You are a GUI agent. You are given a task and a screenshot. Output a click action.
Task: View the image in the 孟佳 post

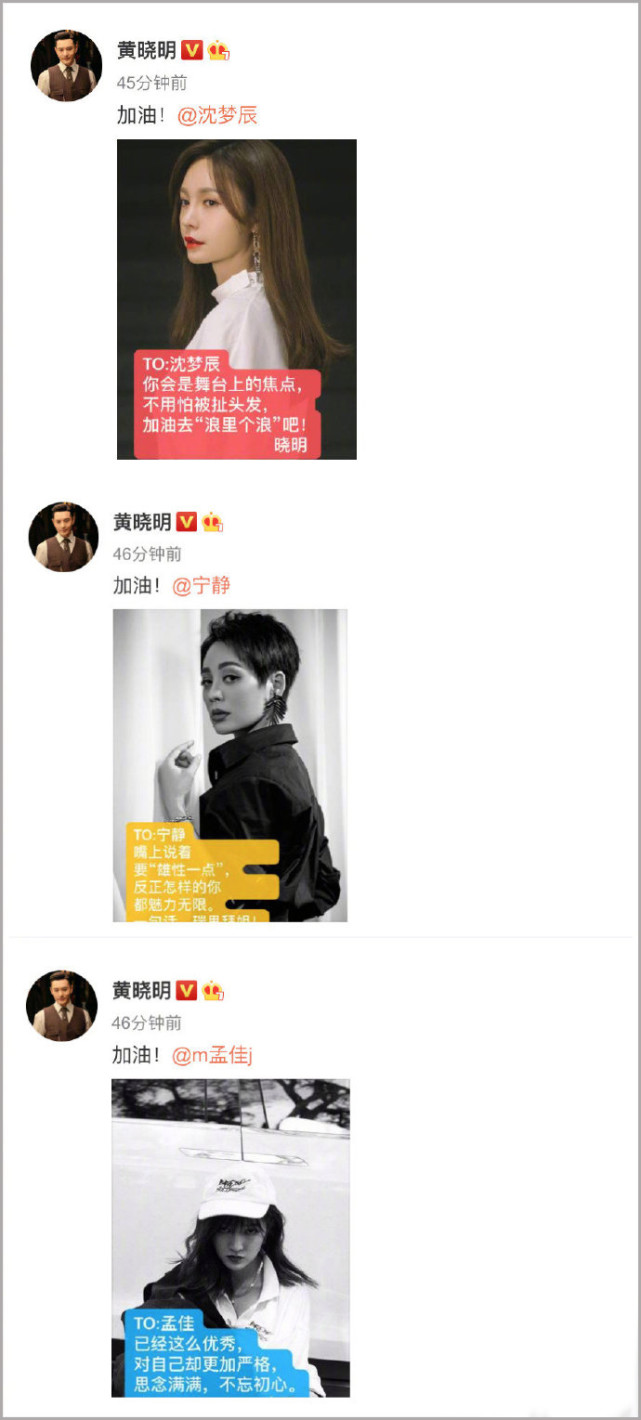coord(231,1238)
